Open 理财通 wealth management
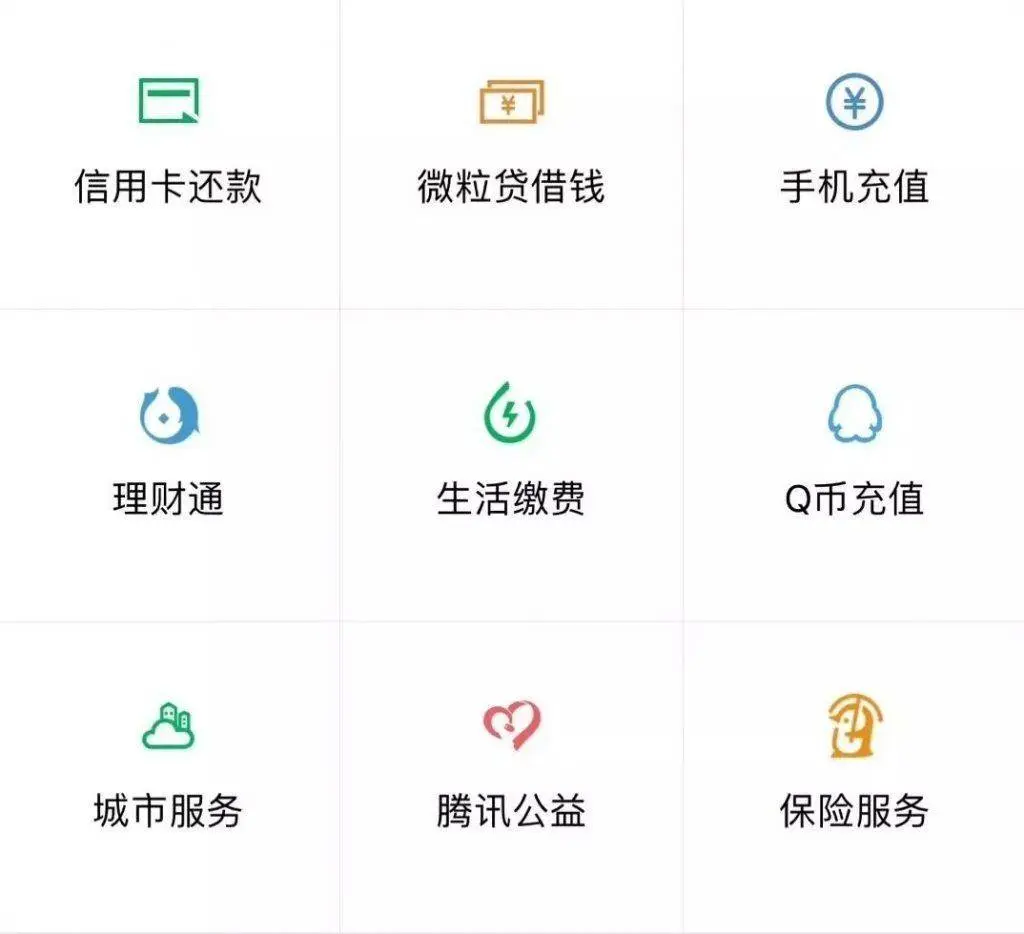Image resolution: width=1024 pixels, height=934 pixels. (168, 455)
